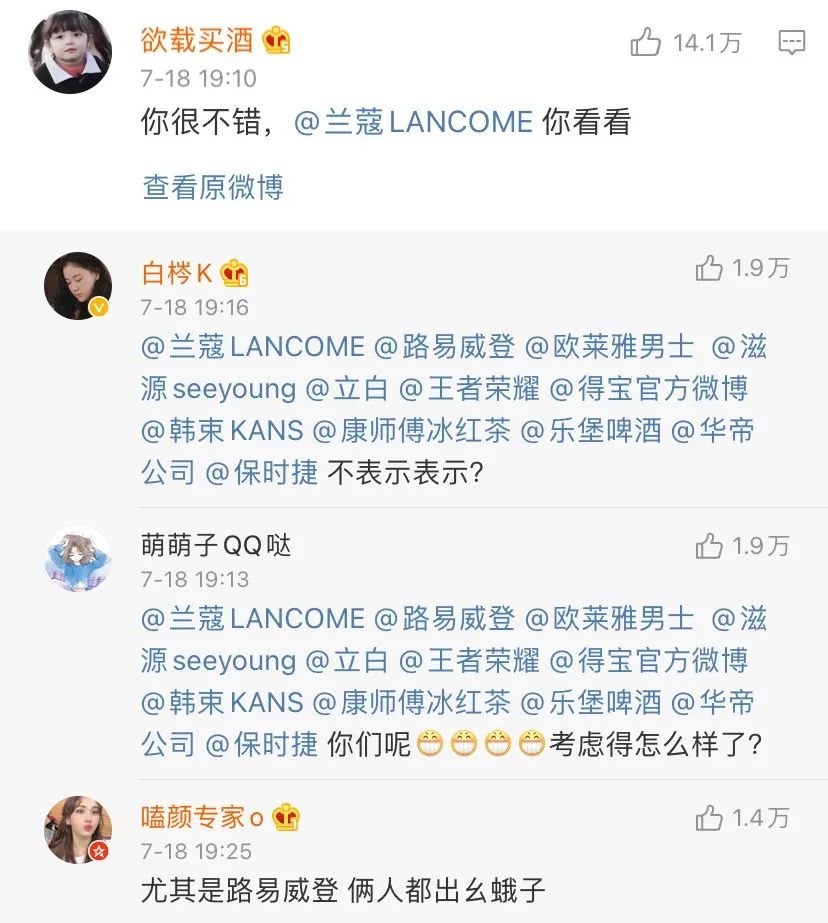This screenshot has width=828, height=923.
Task: Open username 白桲K
Action: coord(177,272)
